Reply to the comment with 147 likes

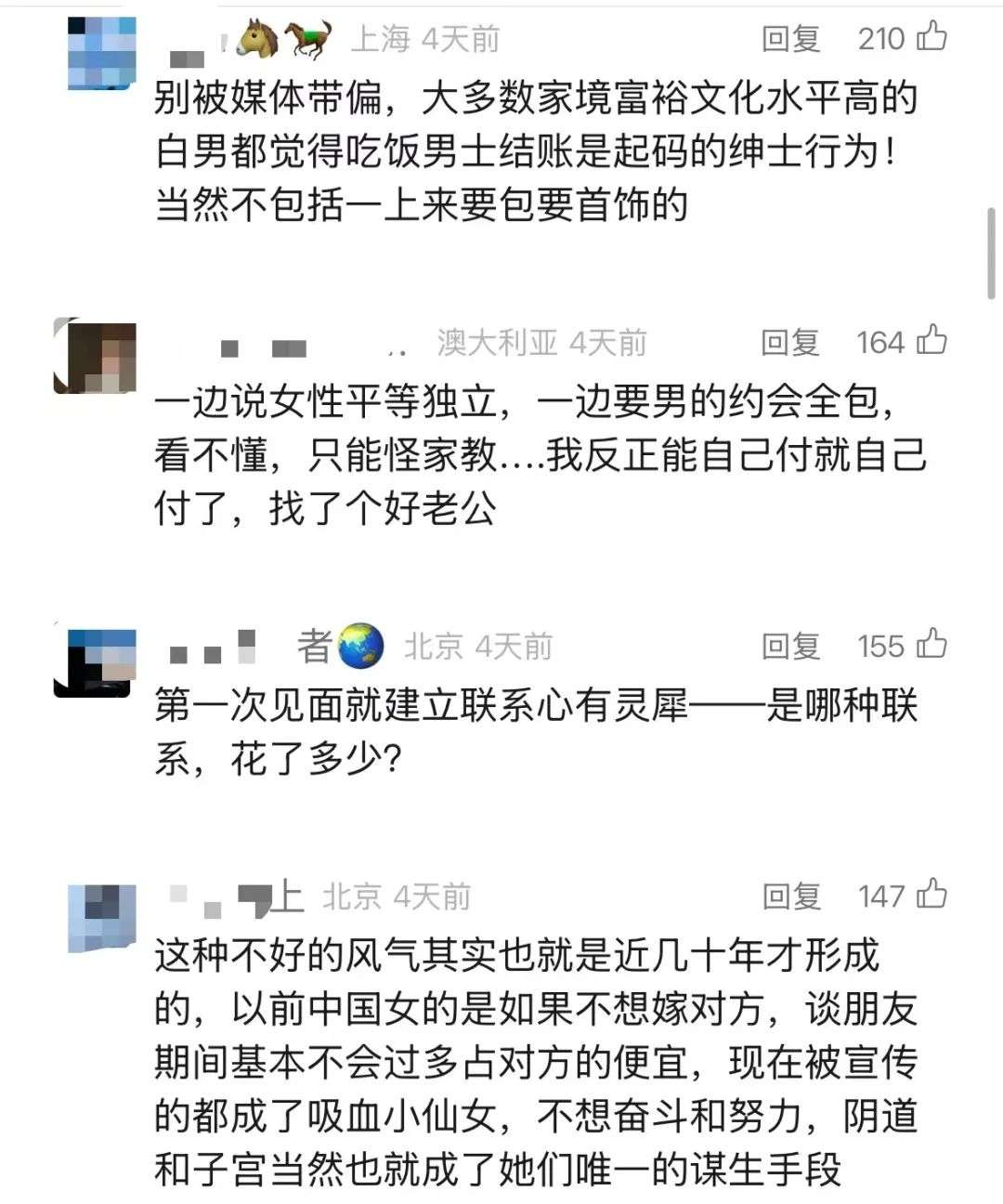tap(790, 896)
